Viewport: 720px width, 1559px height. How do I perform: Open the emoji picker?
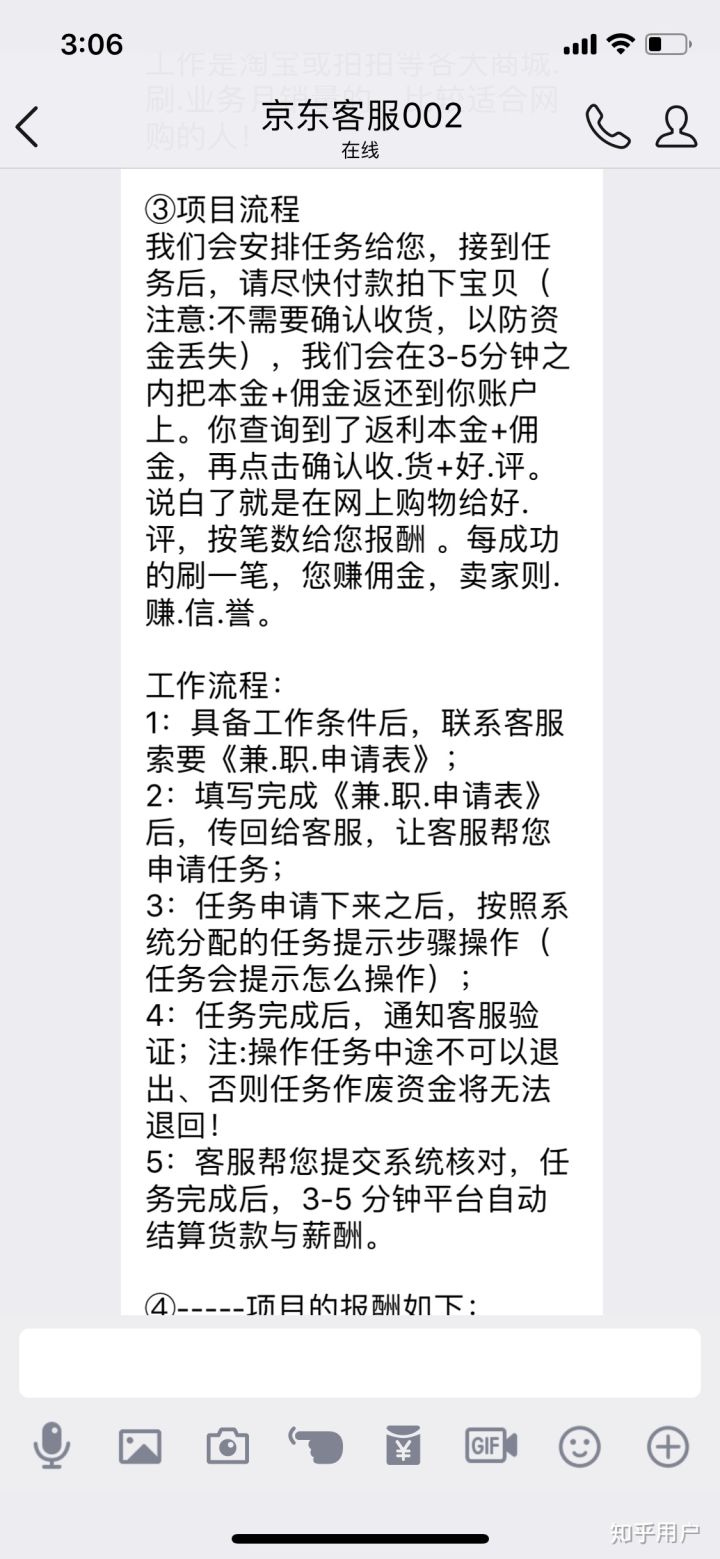pos(579,1446)
